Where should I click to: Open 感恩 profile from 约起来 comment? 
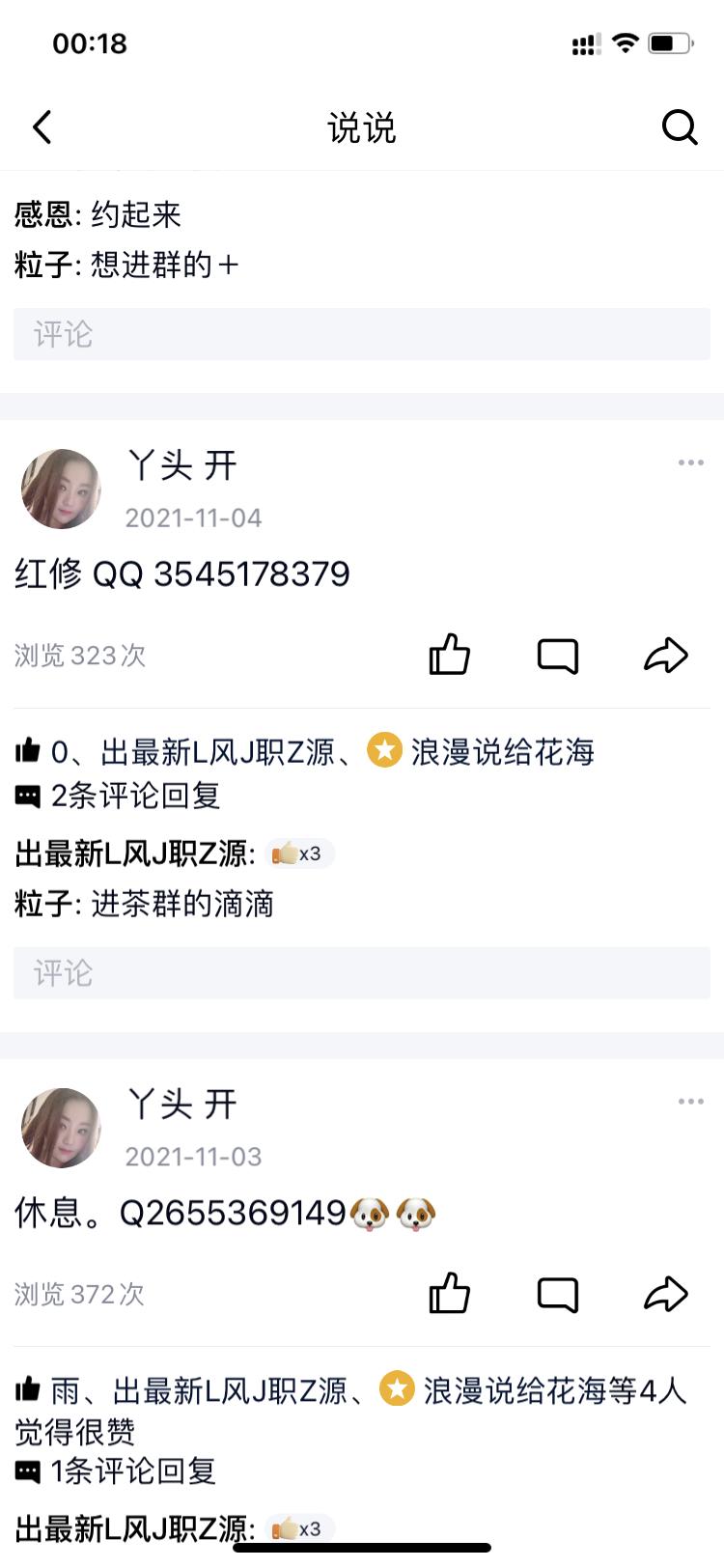[42, 214]
